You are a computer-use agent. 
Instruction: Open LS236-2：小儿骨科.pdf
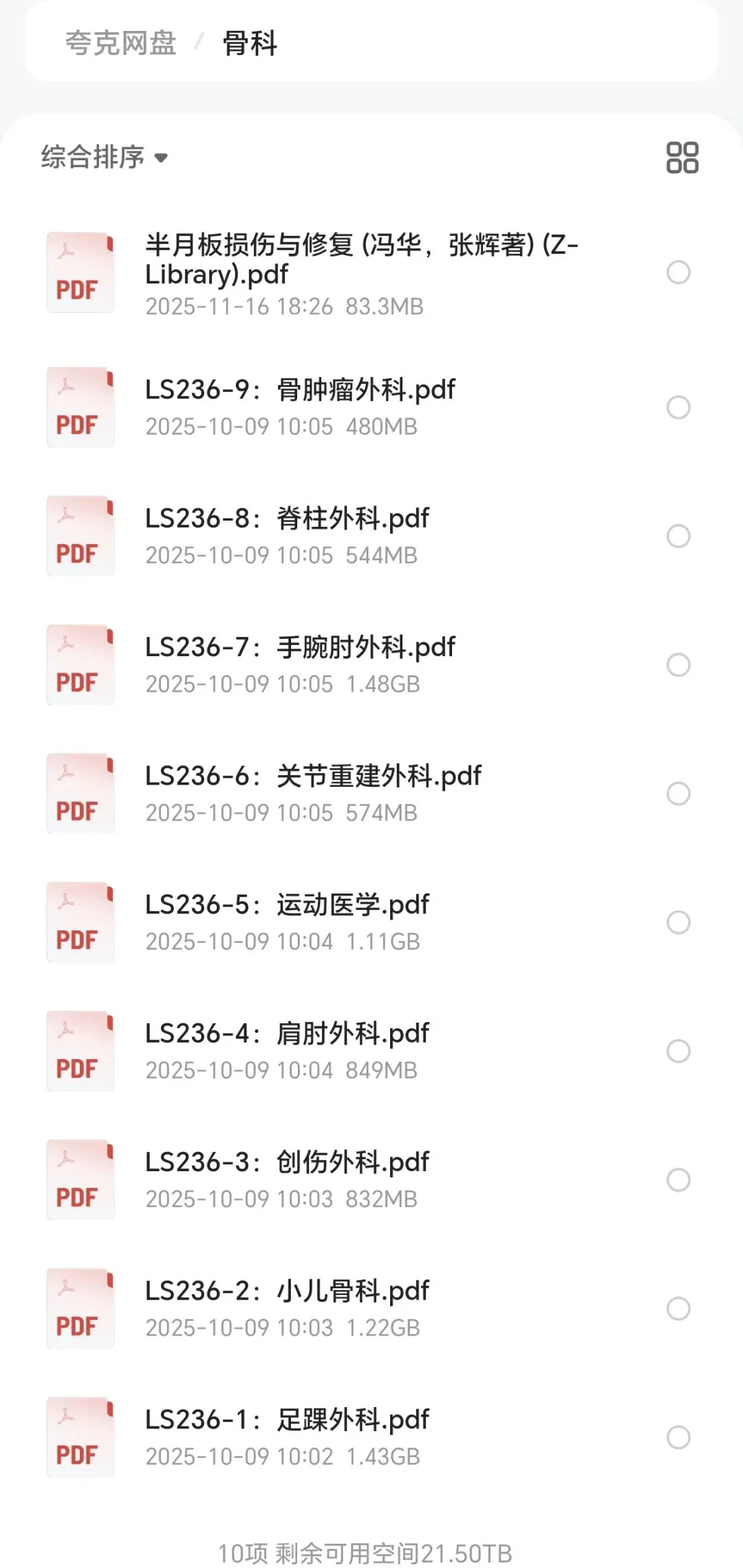point(287,1291)
